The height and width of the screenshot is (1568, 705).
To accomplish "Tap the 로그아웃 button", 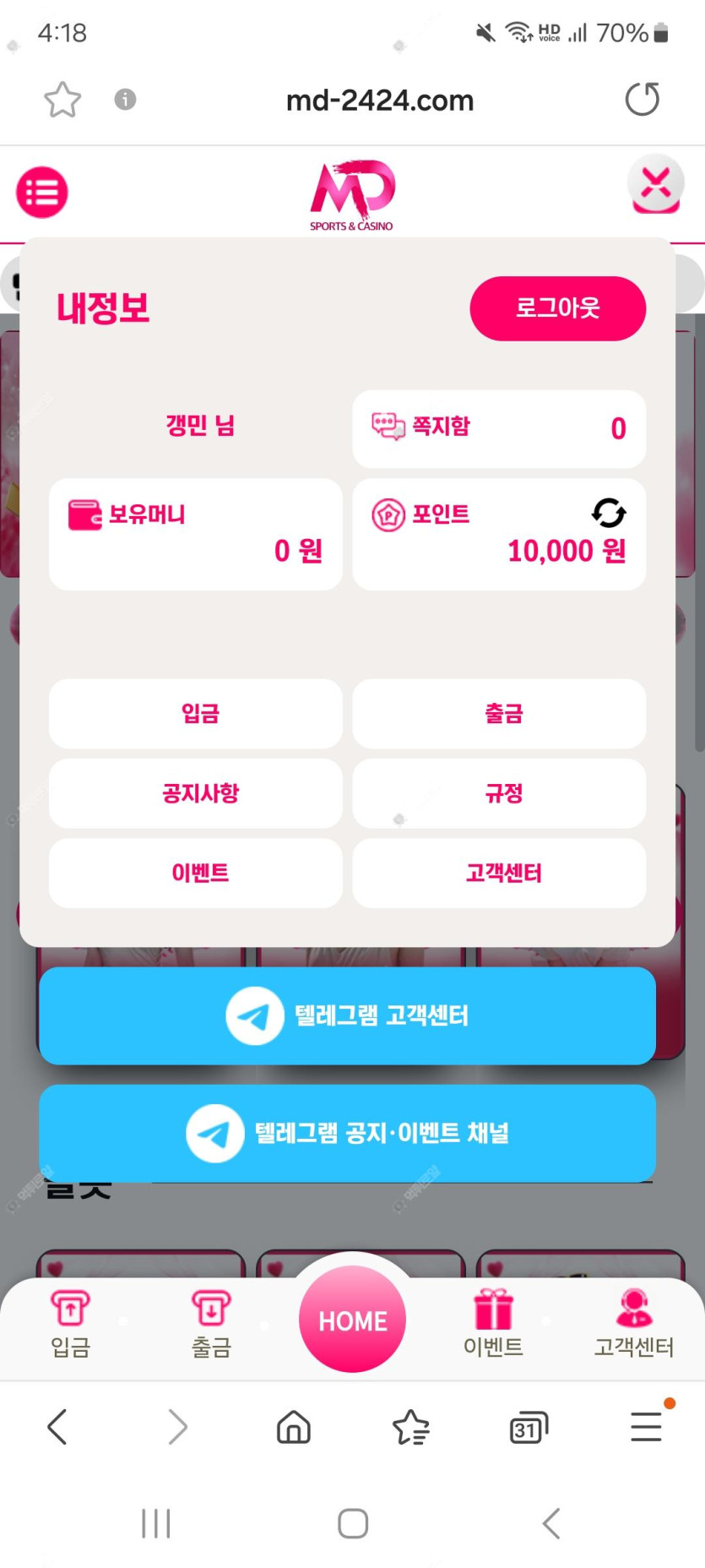I will (x=557, y=308).
